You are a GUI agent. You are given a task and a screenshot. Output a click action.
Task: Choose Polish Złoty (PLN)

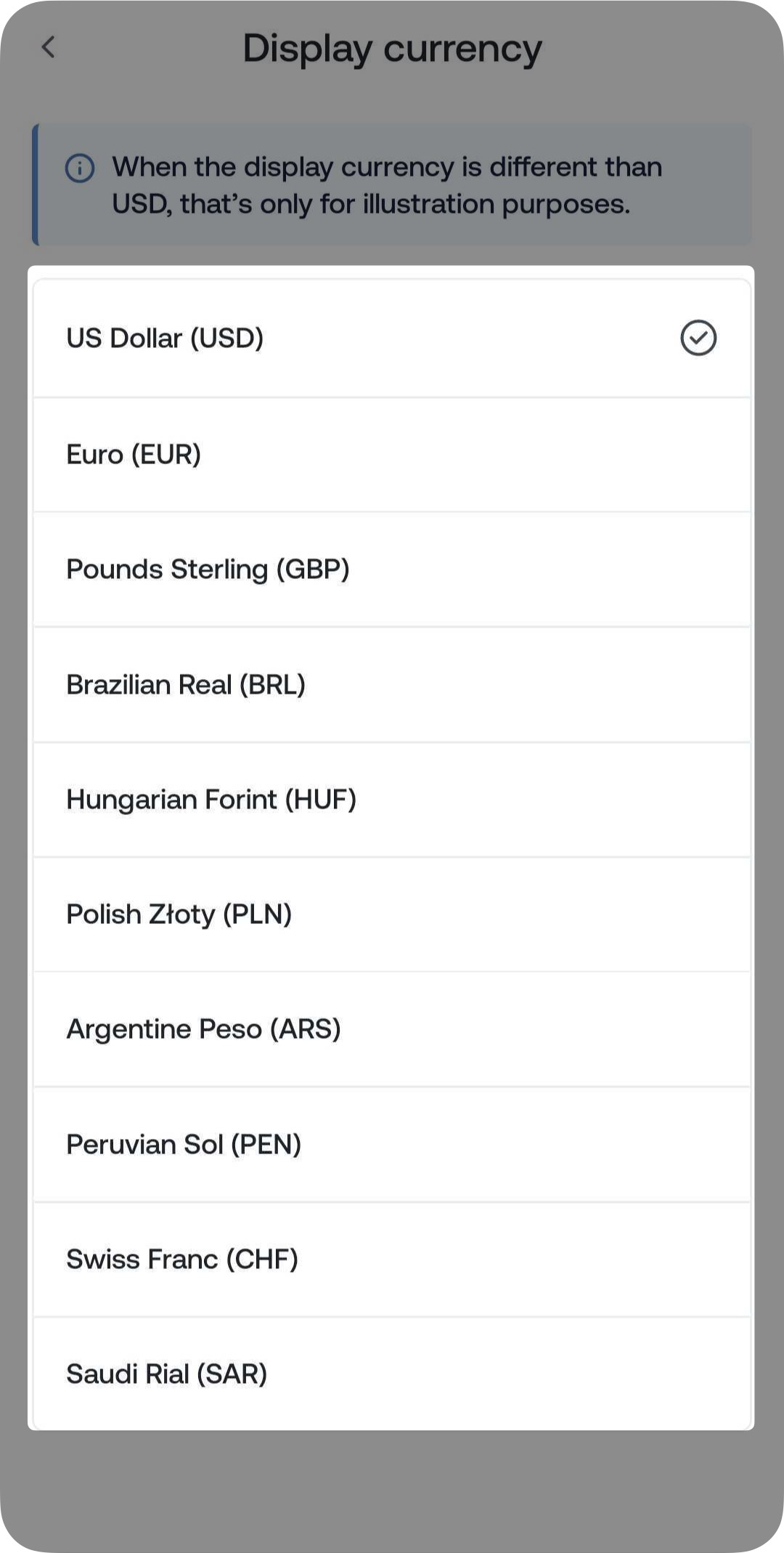(391, 915)
